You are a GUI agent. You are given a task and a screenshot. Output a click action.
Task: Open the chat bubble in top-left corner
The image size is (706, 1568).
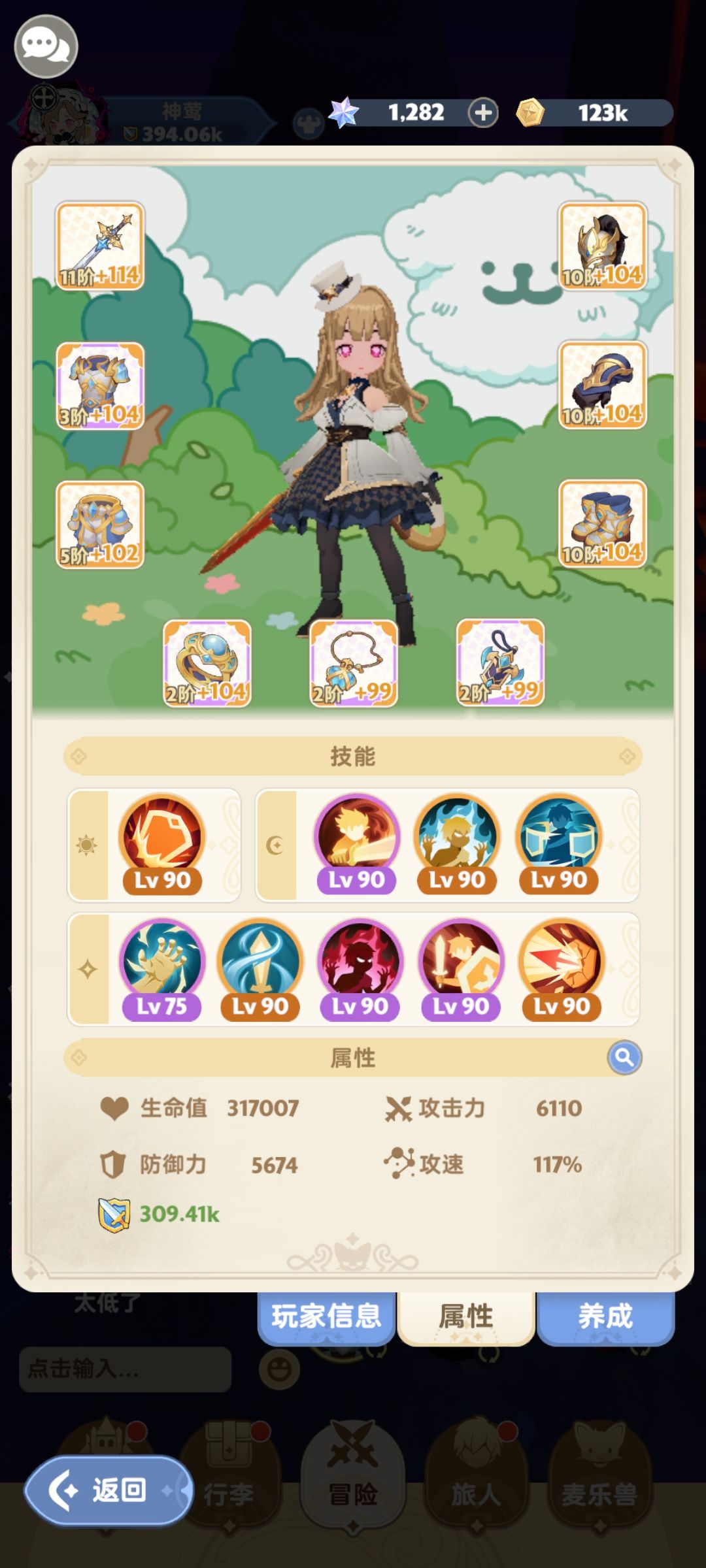click(x=45, y=46)
